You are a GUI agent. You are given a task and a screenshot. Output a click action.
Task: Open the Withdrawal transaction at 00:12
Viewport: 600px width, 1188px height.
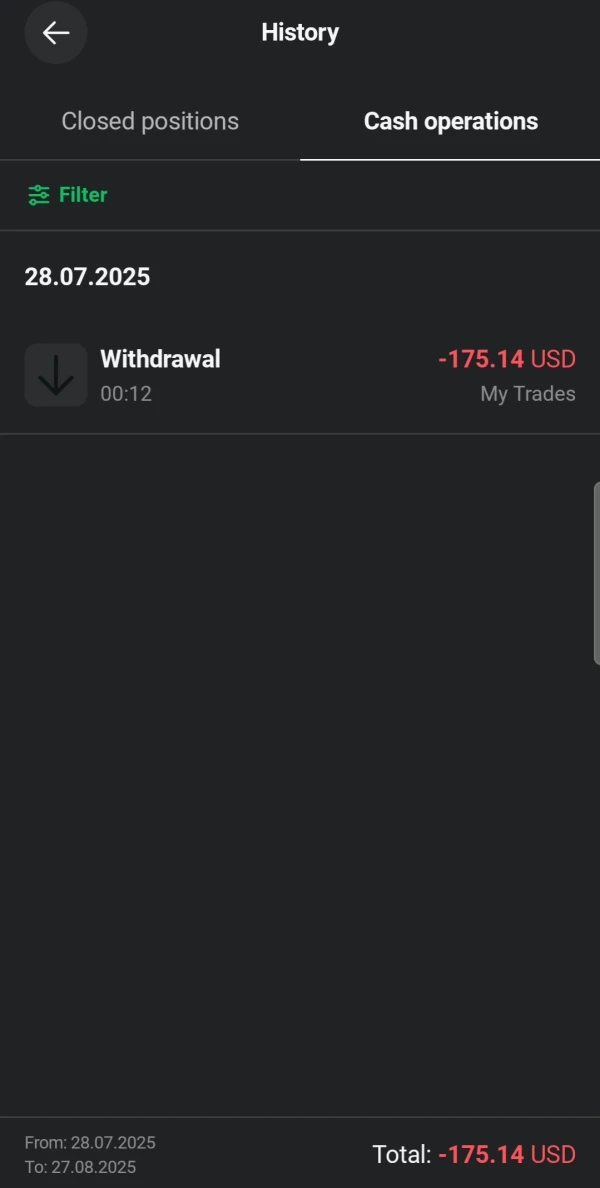pyautogui.click(x=300, y=375)
